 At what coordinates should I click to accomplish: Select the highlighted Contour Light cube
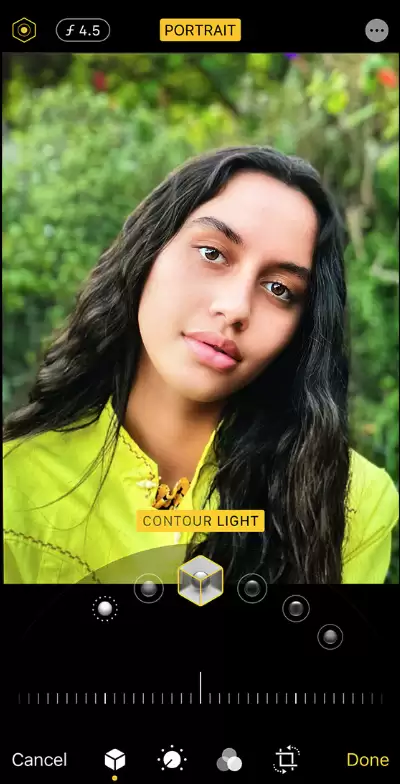click(200, 580)
